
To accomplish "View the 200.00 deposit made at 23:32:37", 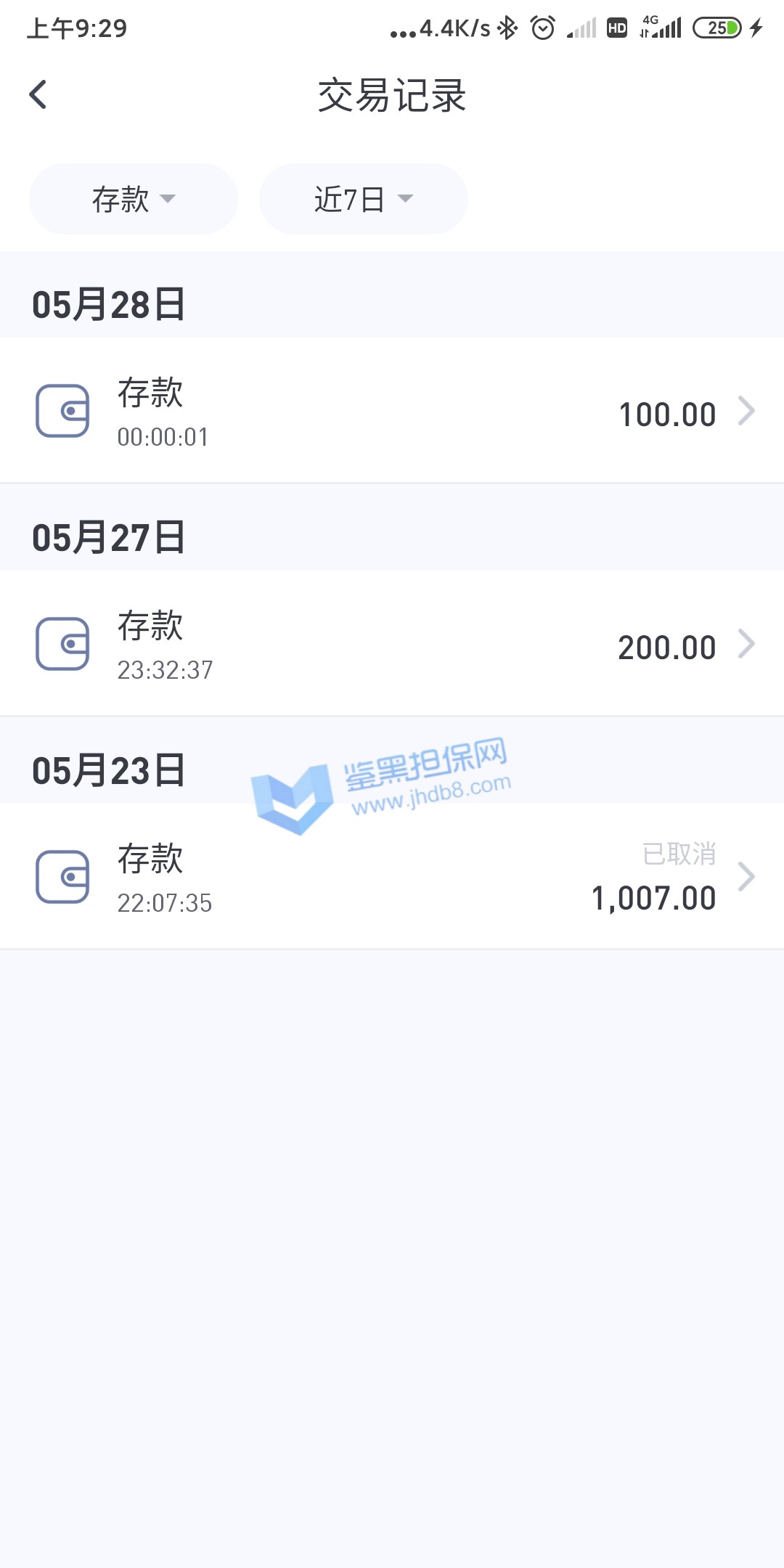I will pyautogui.click(x=392, y=644).
